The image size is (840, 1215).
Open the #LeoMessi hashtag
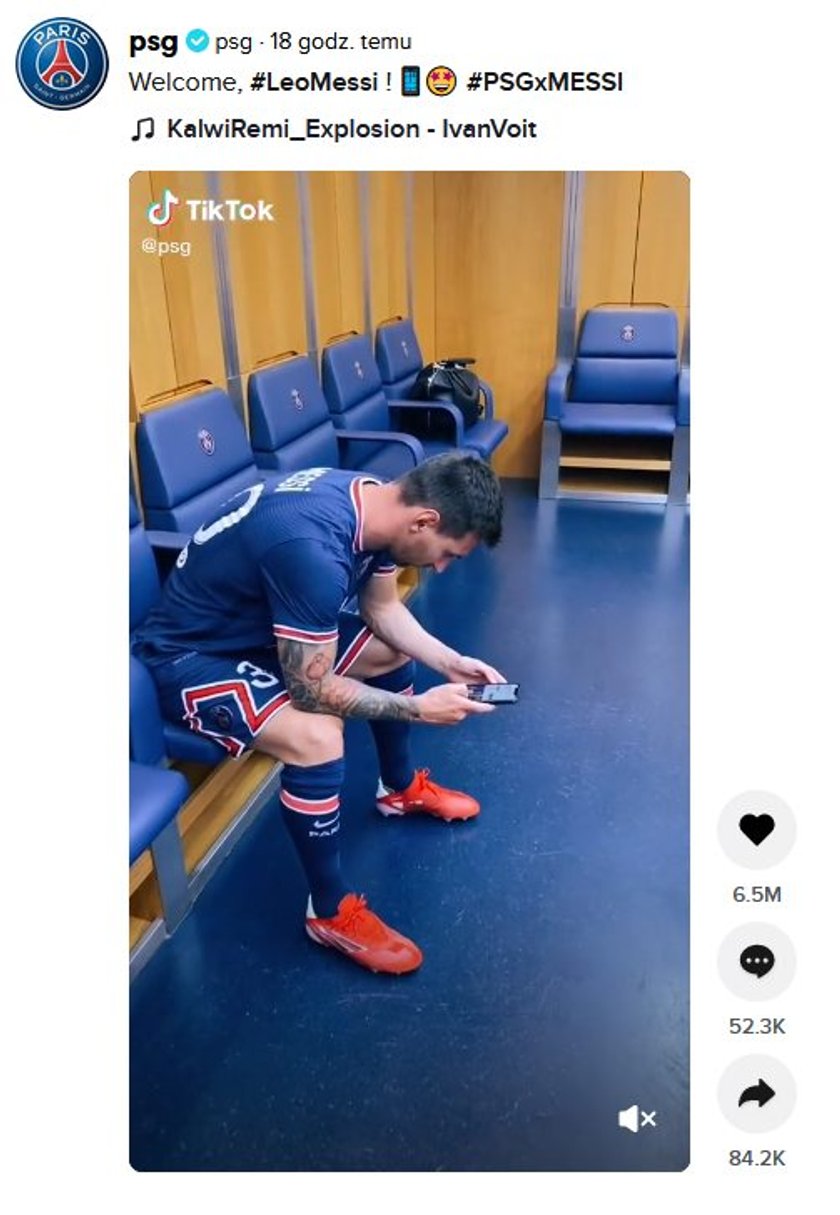tap(312, 83)
